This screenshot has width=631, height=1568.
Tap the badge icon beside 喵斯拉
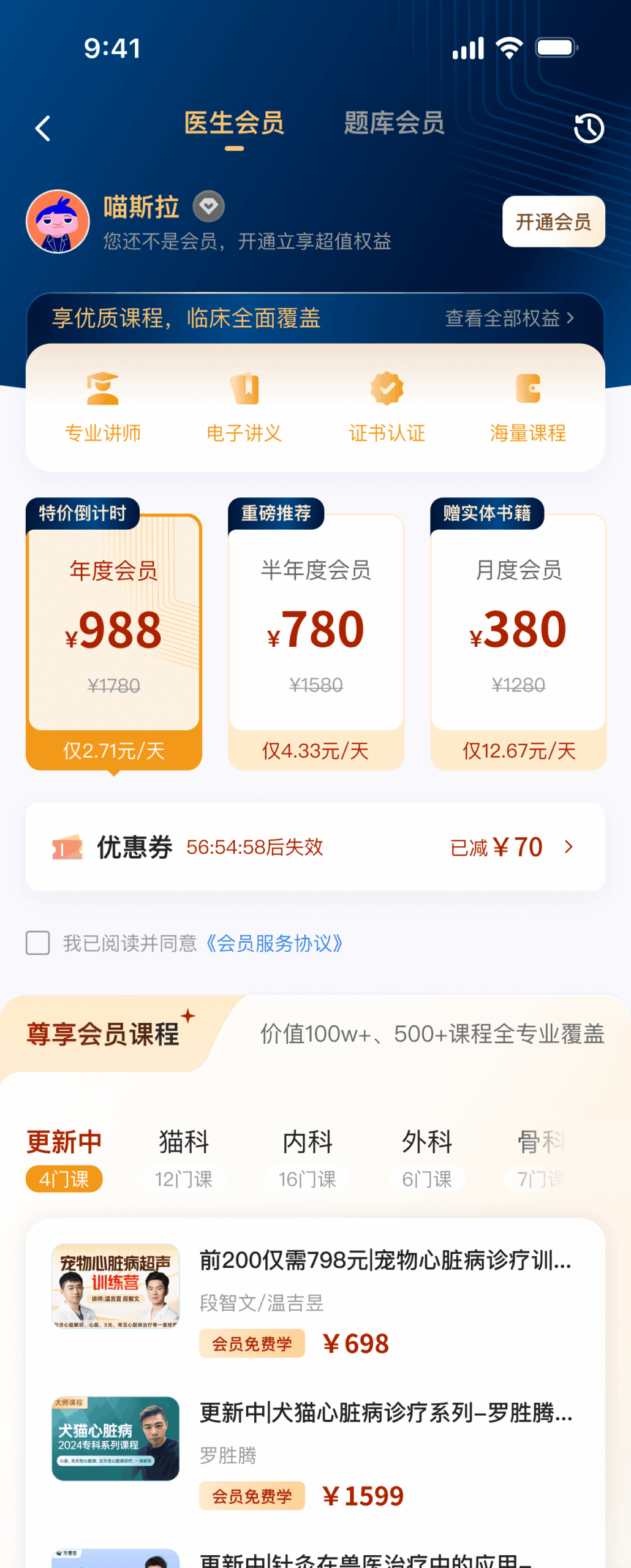click(209, 207)
